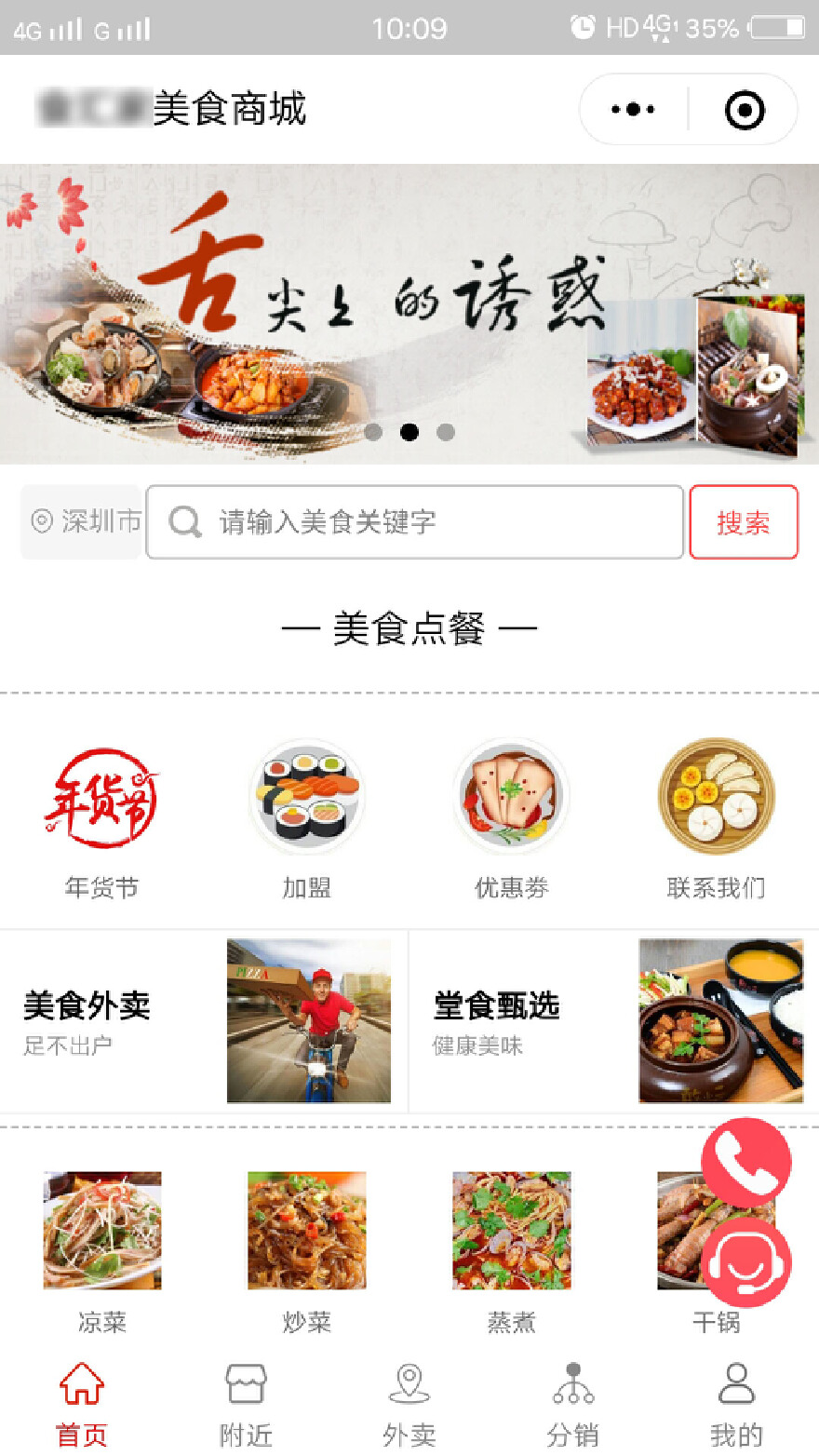The height and width of the screenshot is (1456, 819).
Task: Open the 深圳市 city selector
Action: coord(82,522)
